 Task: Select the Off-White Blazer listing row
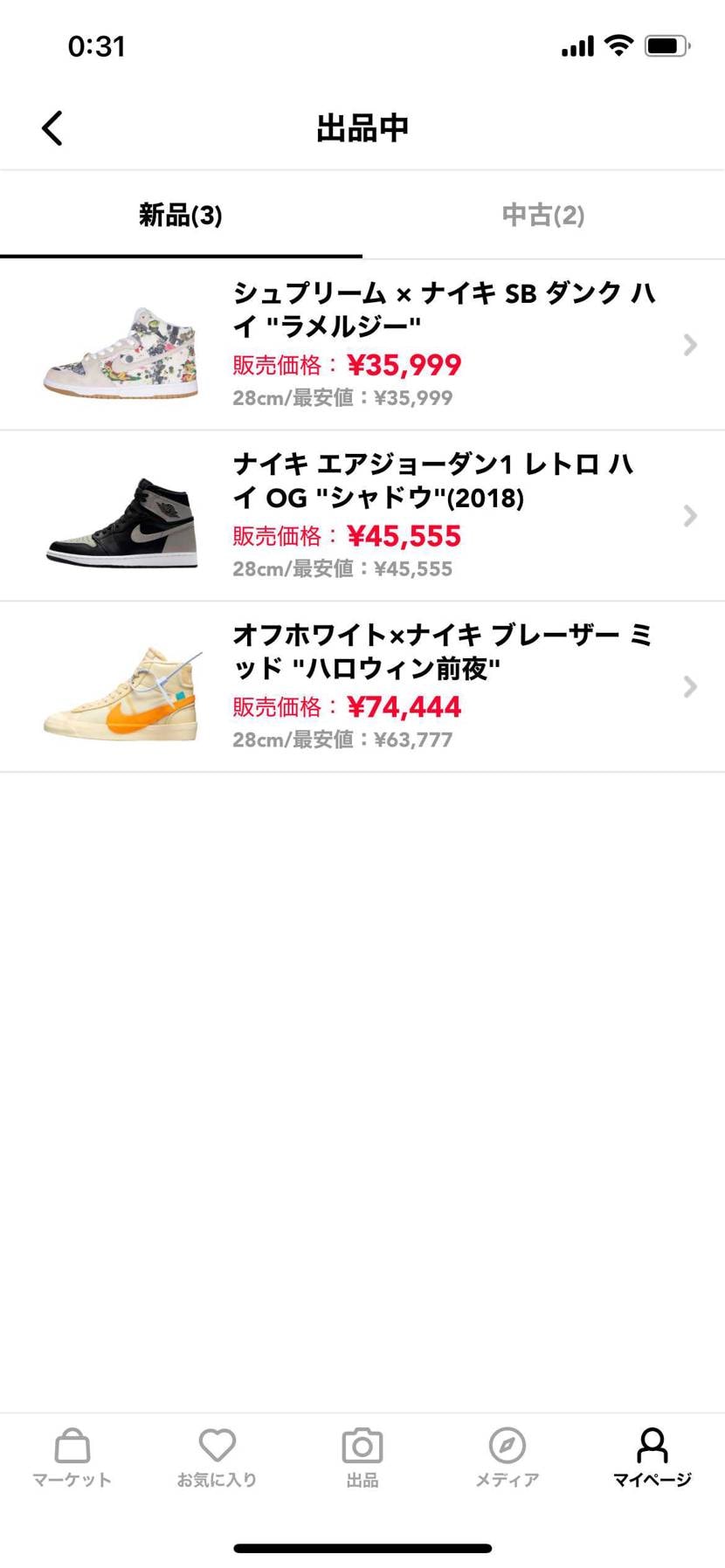362,687
